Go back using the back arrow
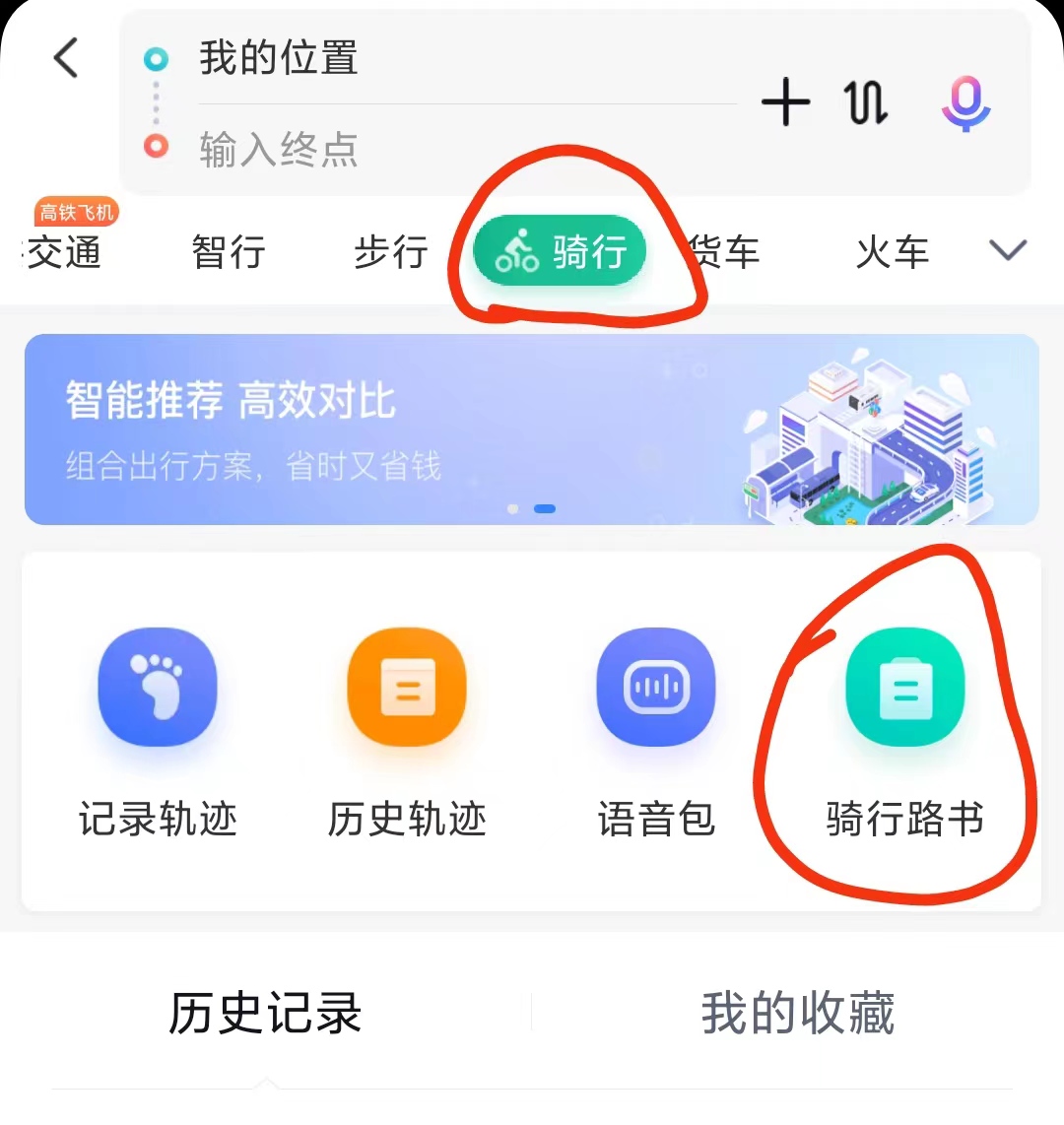 pos(65,58)
